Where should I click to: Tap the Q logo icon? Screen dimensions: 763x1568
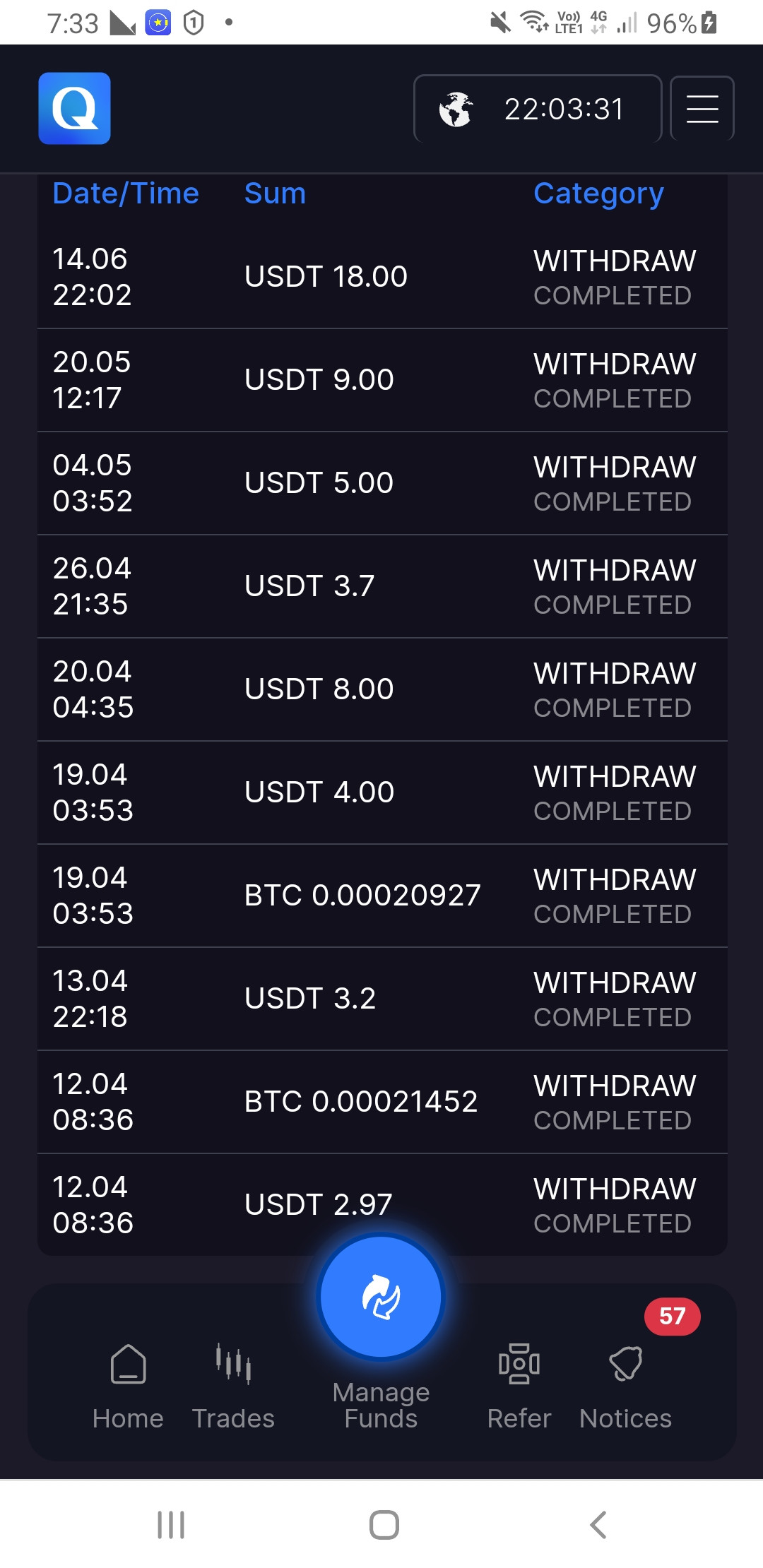pyautogui.click(x=74, y=108)
